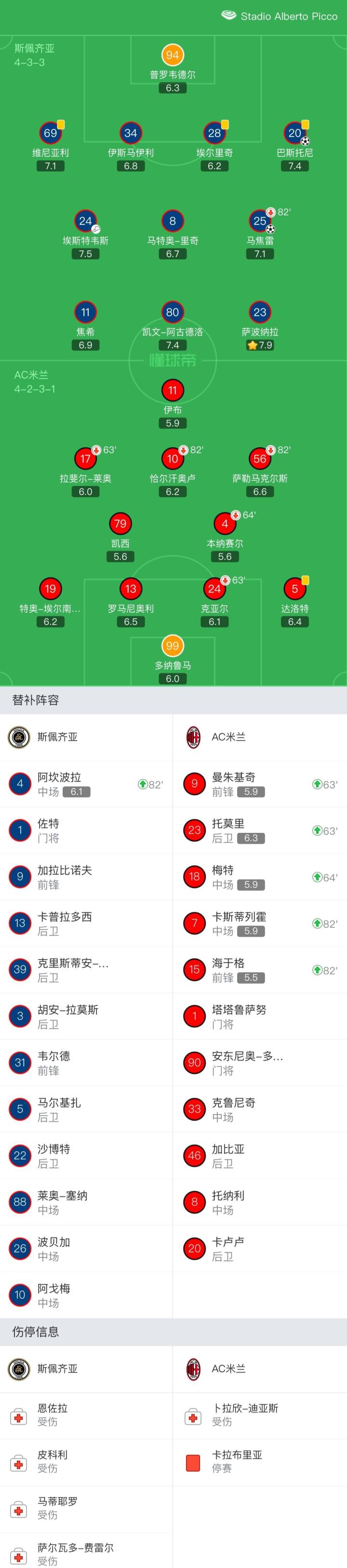The image size is (347, 1568).
Task: Tap 巴斯托尼 number 20 on the pitch
Action: pos(294,133)
